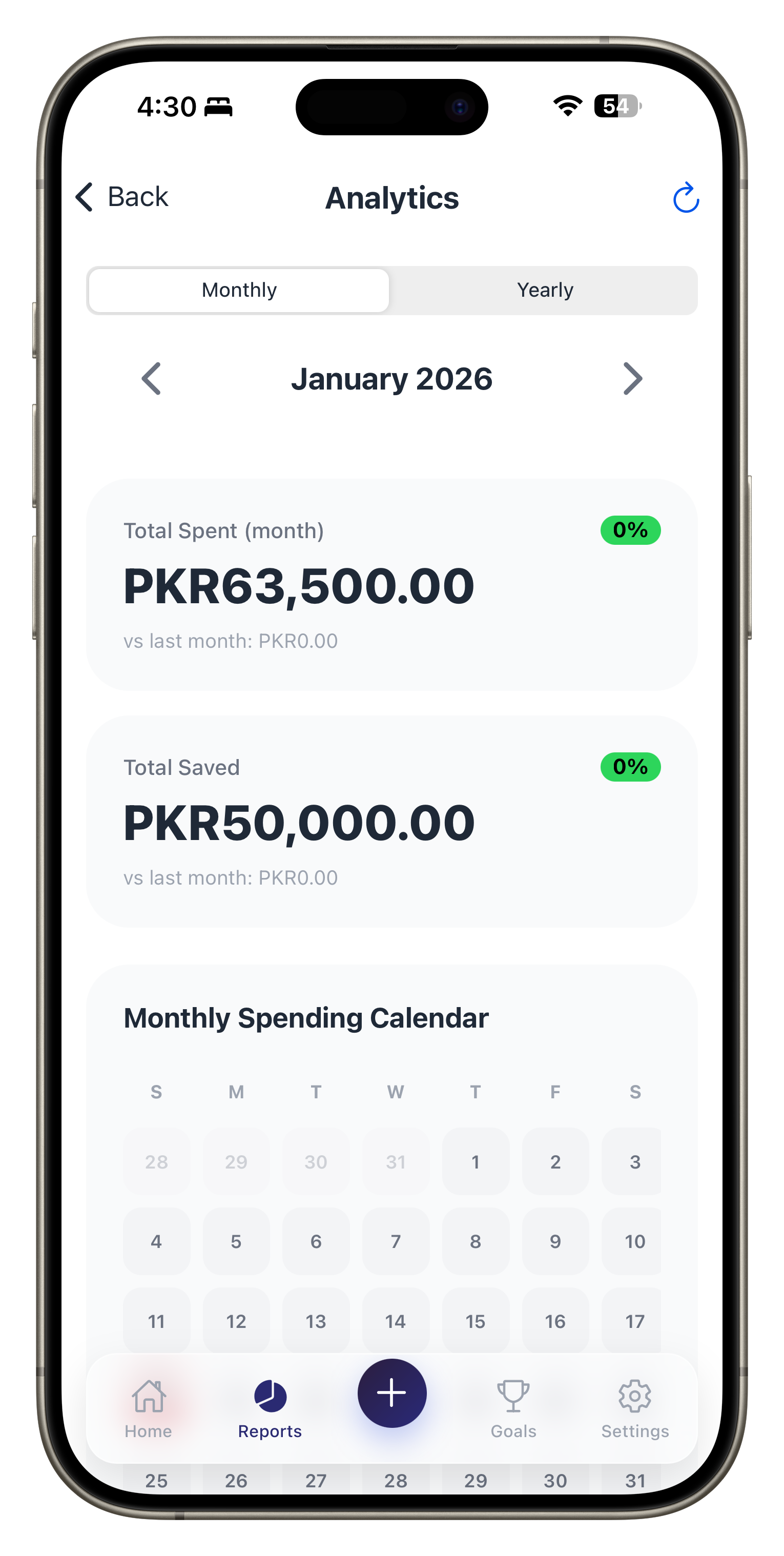Switch to the Yearly view
784x1556 pixels.
point(544,291)
